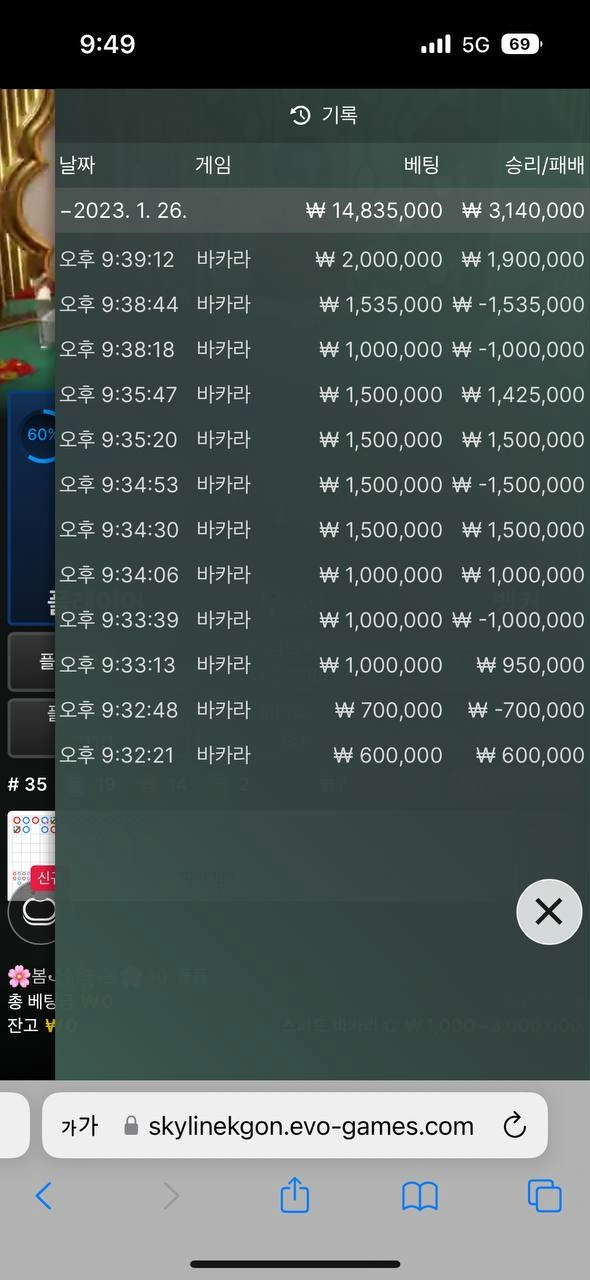
Task: Open the 오후 9:32:21 바카라 record
Action: click(x=322, y=754)
